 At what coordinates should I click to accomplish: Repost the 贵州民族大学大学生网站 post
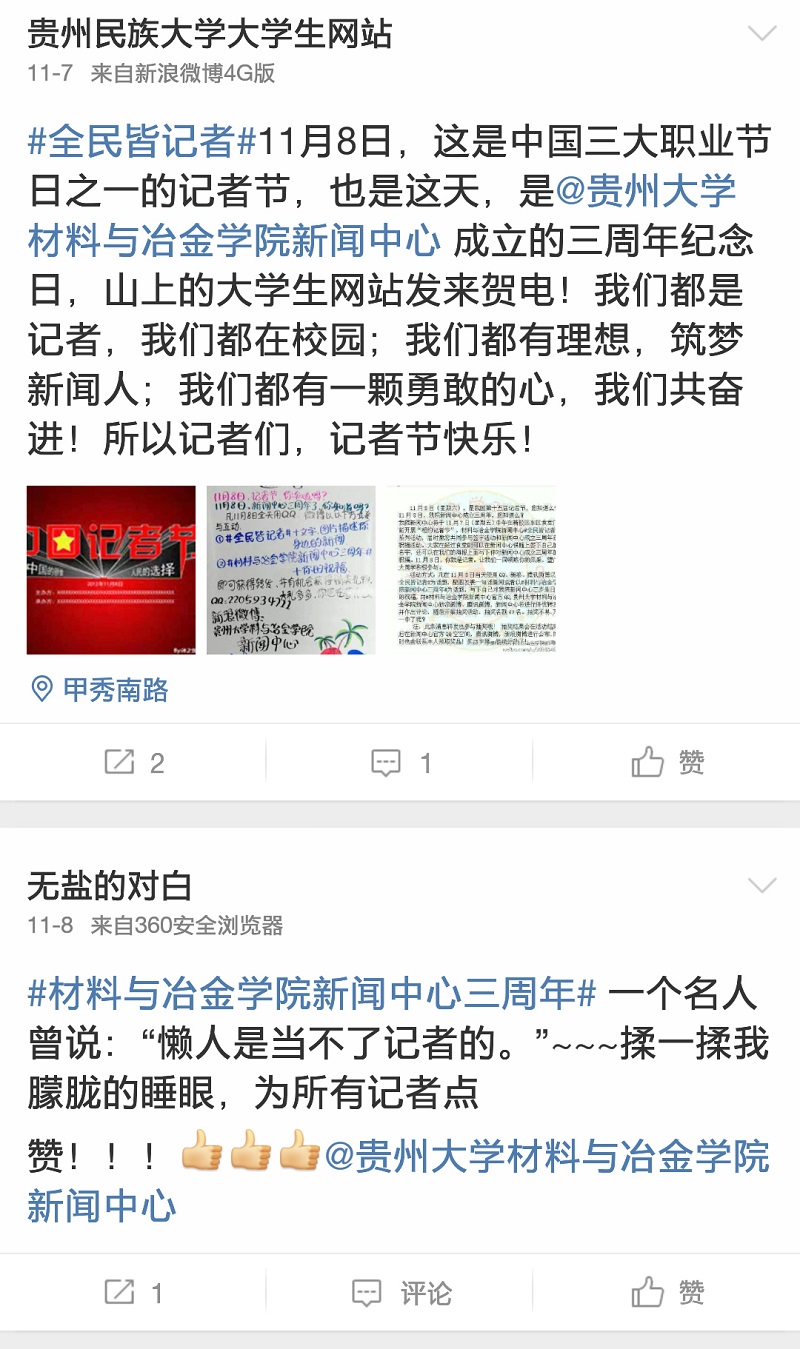tap(133, 763)
